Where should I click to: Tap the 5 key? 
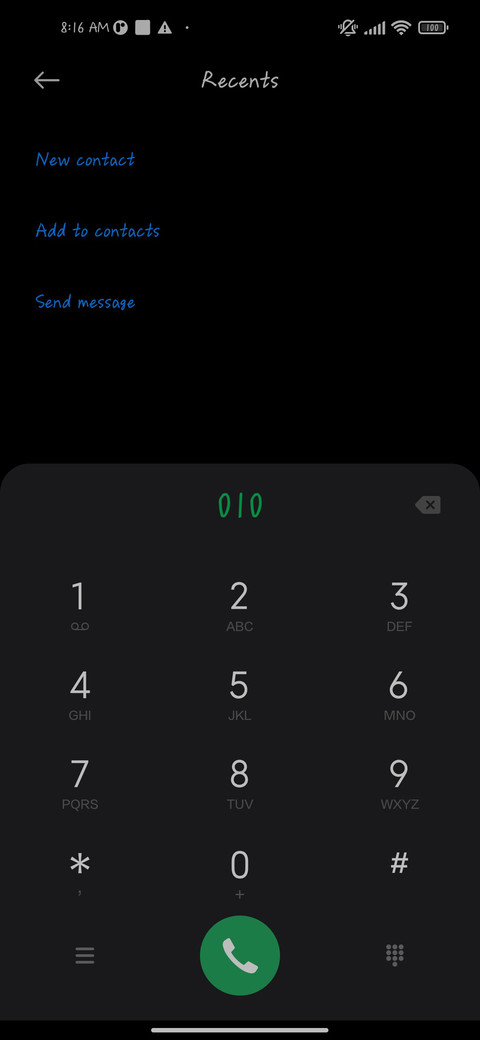tap(239, 694)
